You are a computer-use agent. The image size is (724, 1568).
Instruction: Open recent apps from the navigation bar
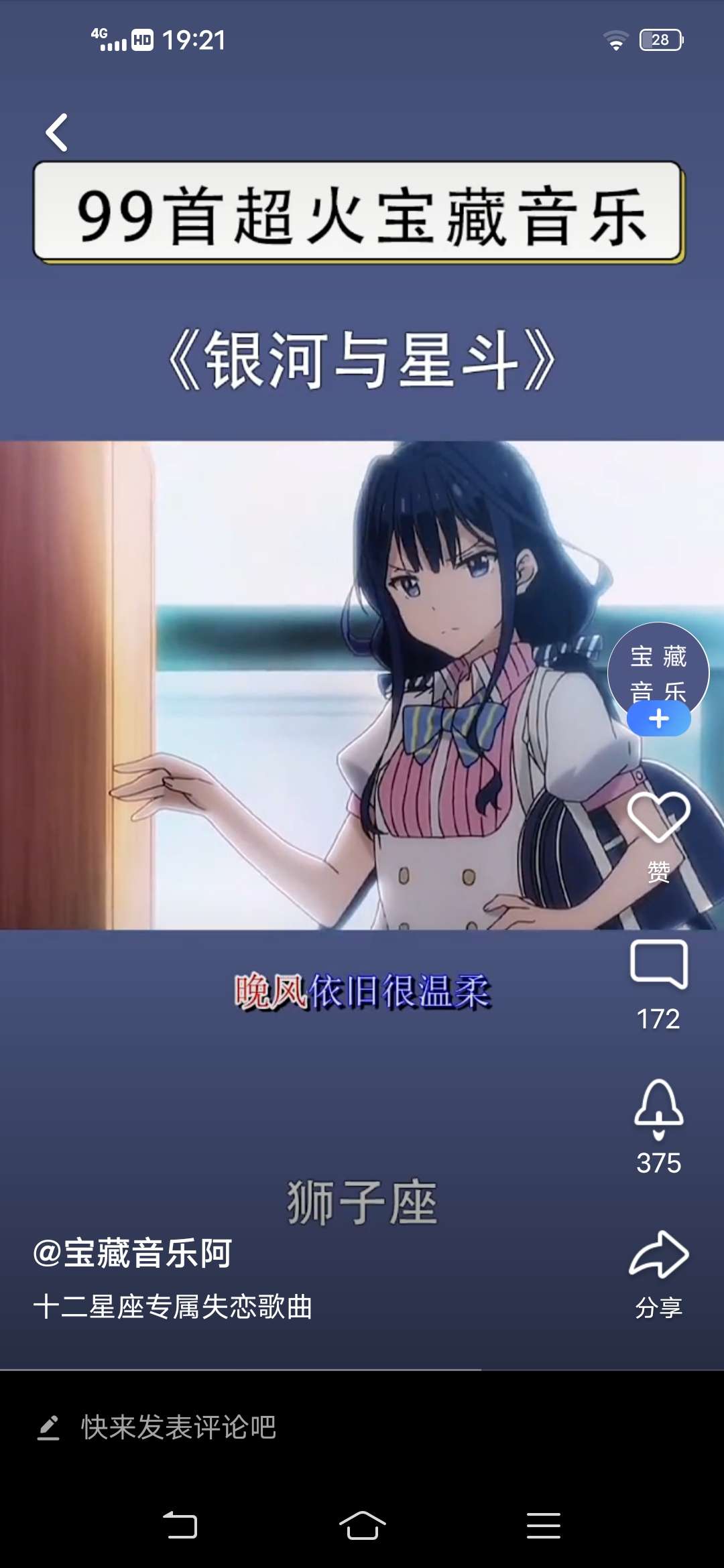pyautogui.click(x=543, y=1526)
